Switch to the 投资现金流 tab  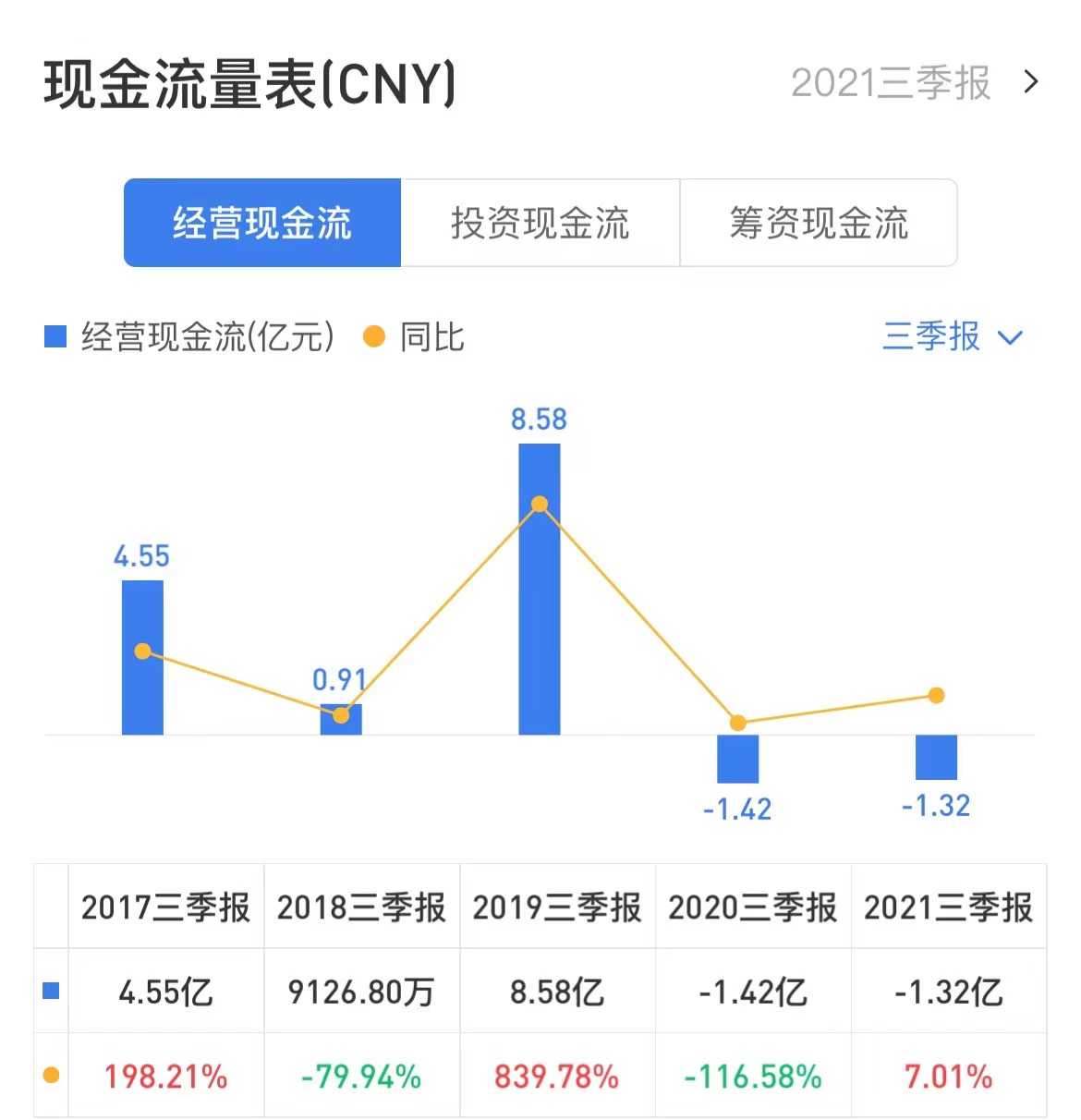click(x=540, y=223)
